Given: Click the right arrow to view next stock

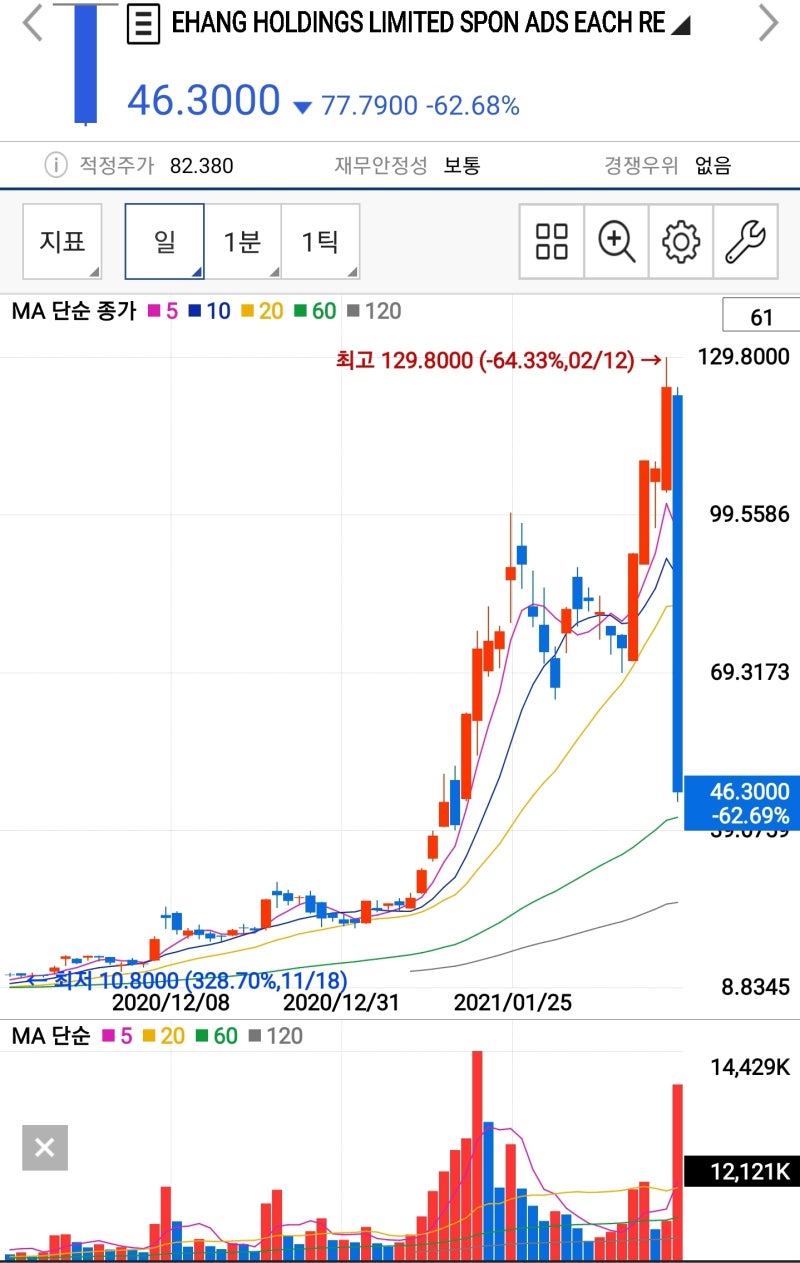Looking at the screenshot, I should pos(770,25).
